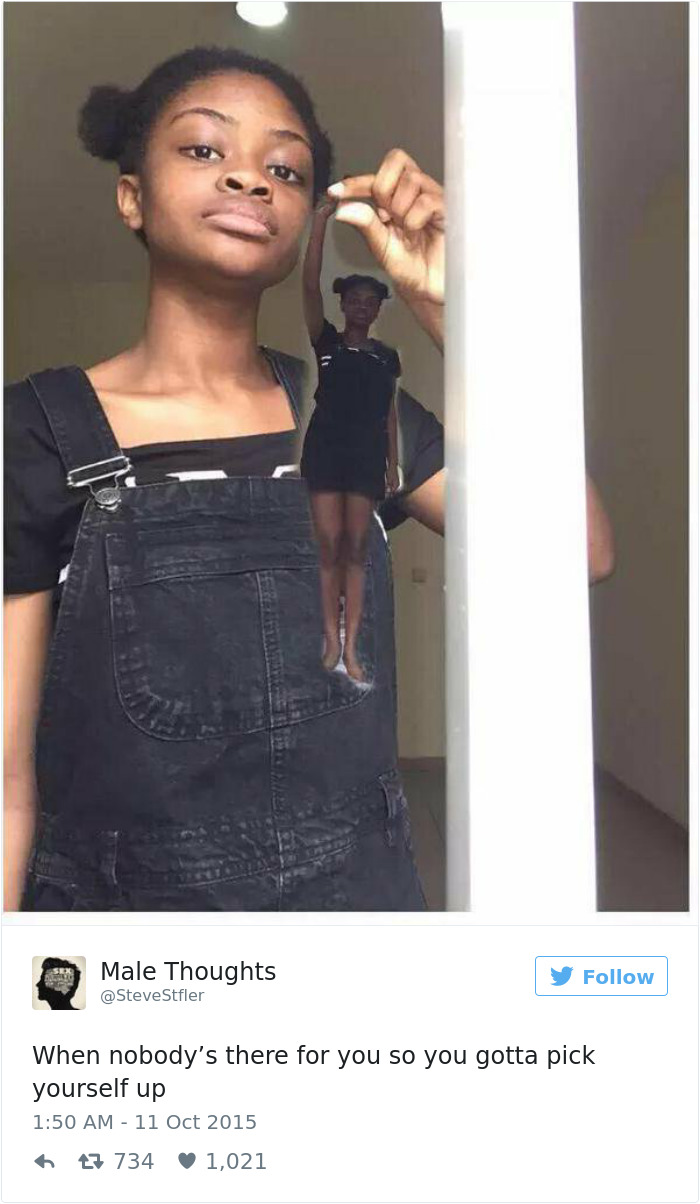Like the tweet with 1,021 likes
700x1204 pixels.
click(187, 1162)
